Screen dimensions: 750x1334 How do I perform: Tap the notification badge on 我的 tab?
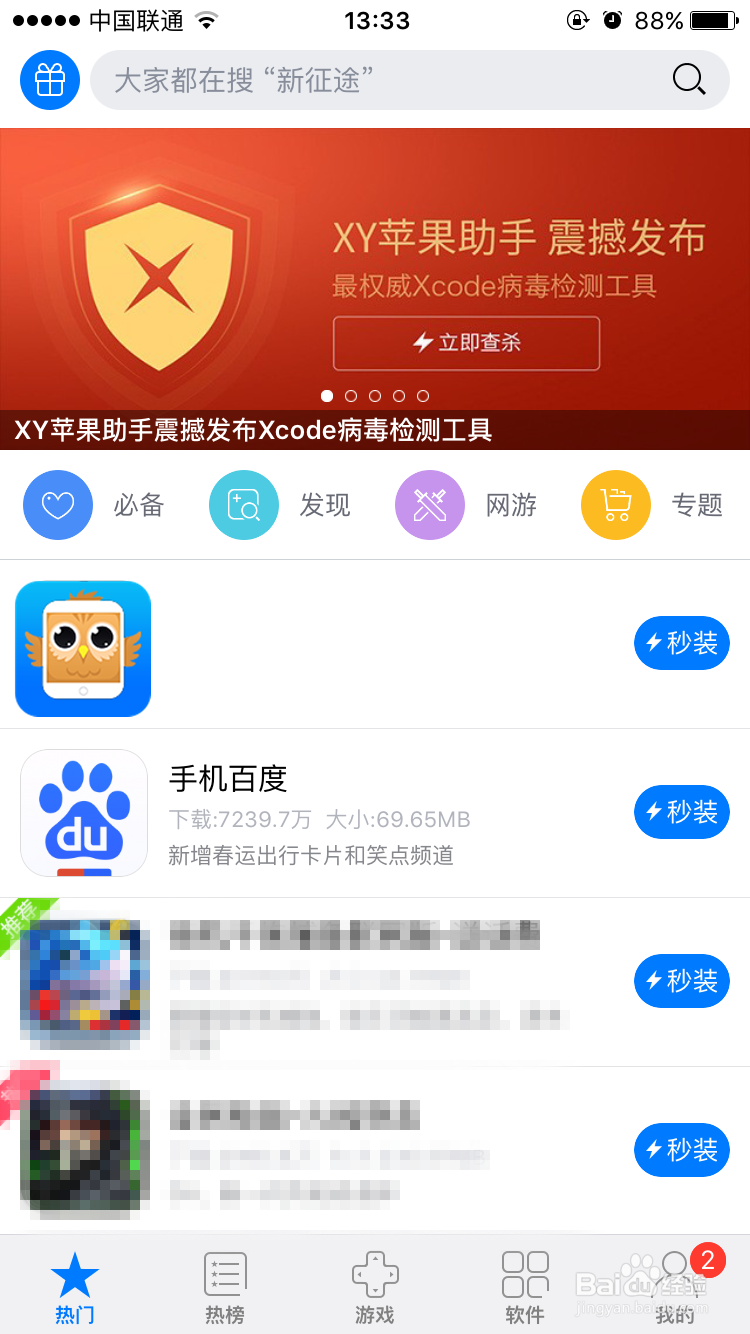707,1261
